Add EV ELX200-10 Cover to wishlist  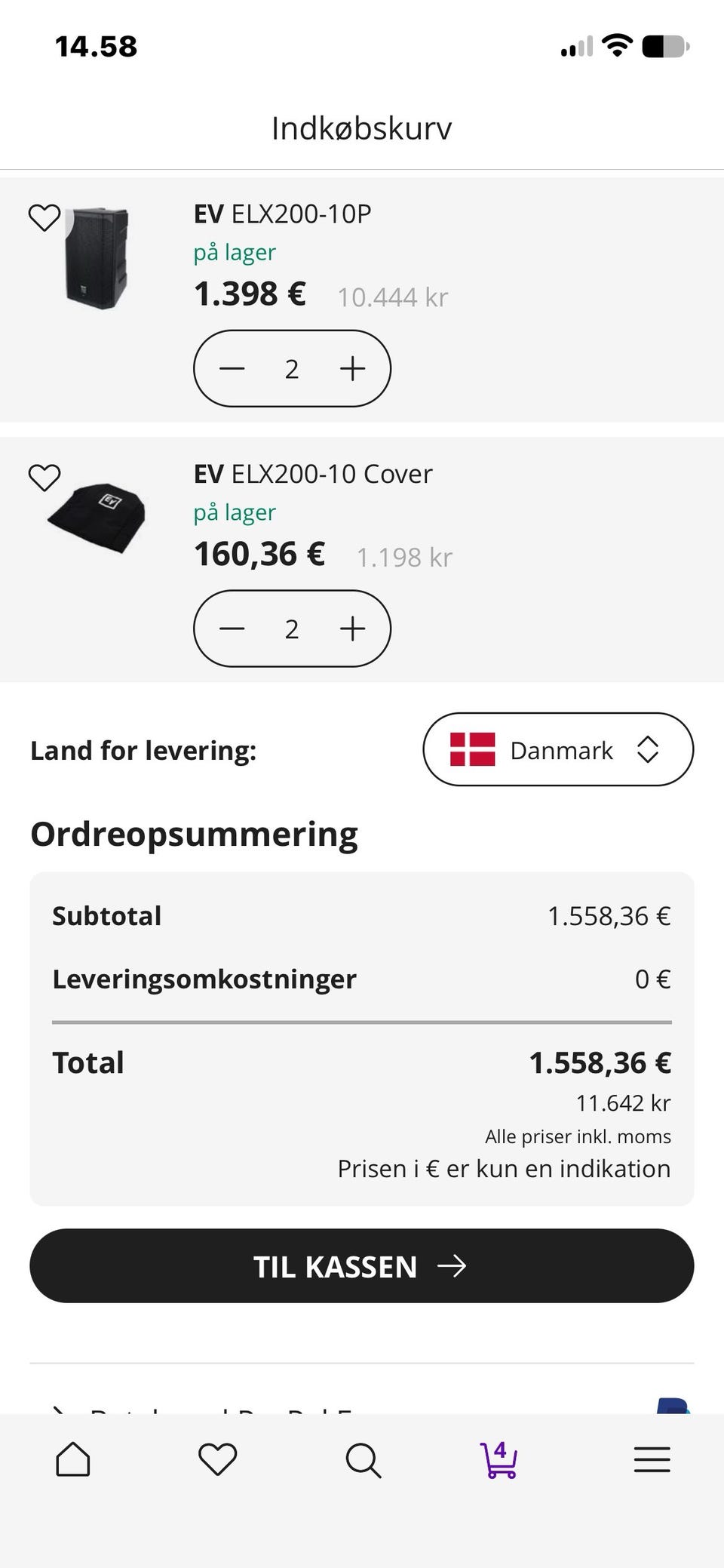click(x=44, y=478)
